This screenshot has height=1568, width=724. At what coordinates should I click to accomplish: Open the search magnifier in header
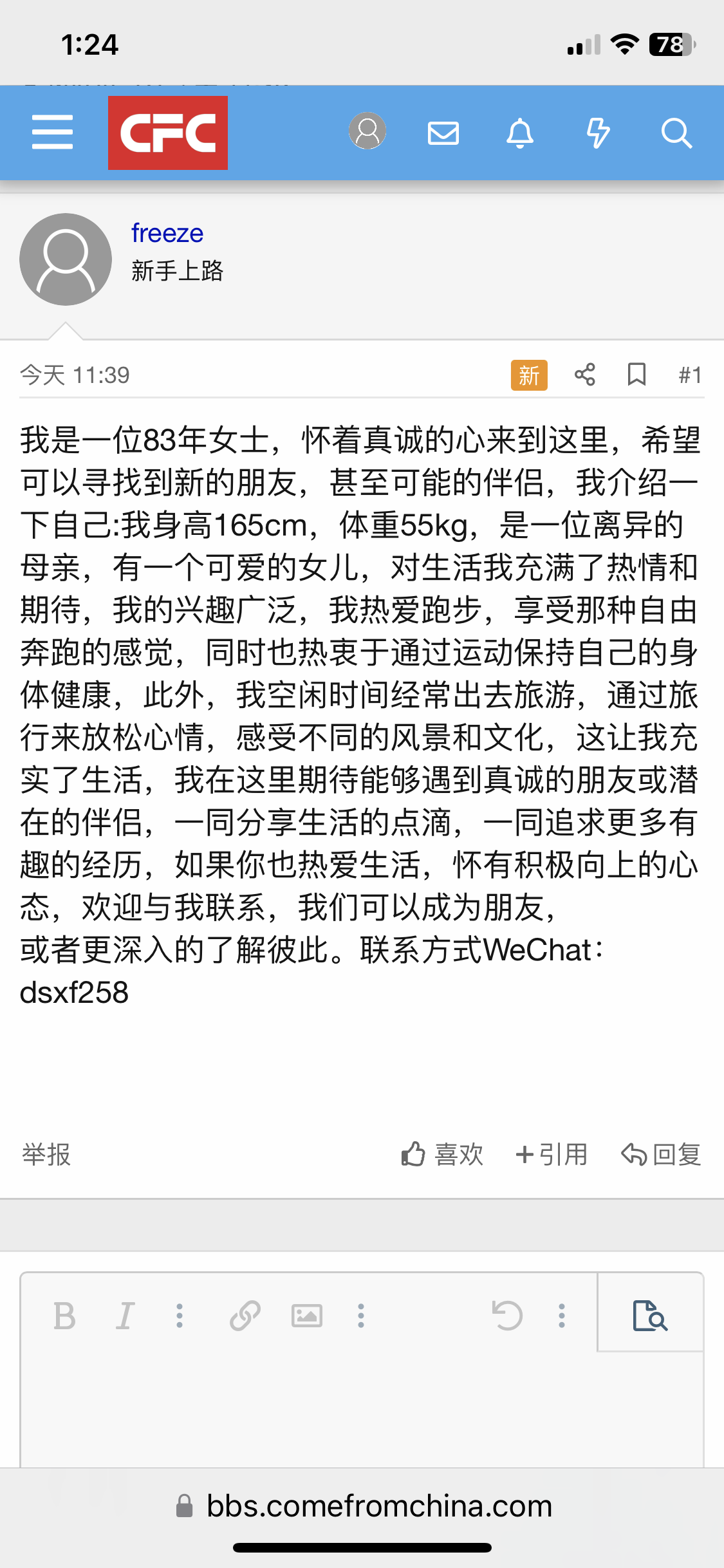click(x=676, y=133)
